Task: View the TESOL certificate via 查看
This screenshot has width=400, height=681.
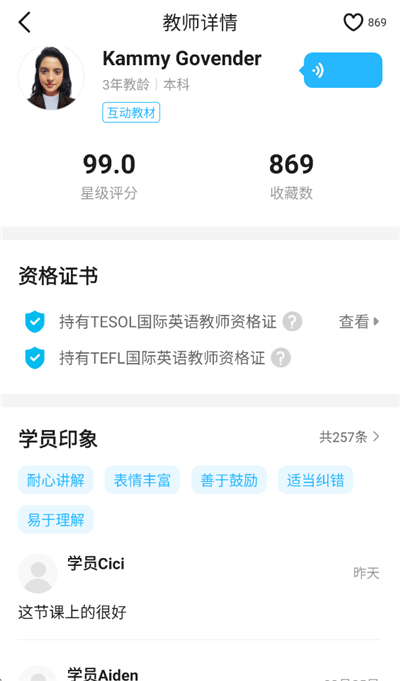Action: (x=359, y=322)
